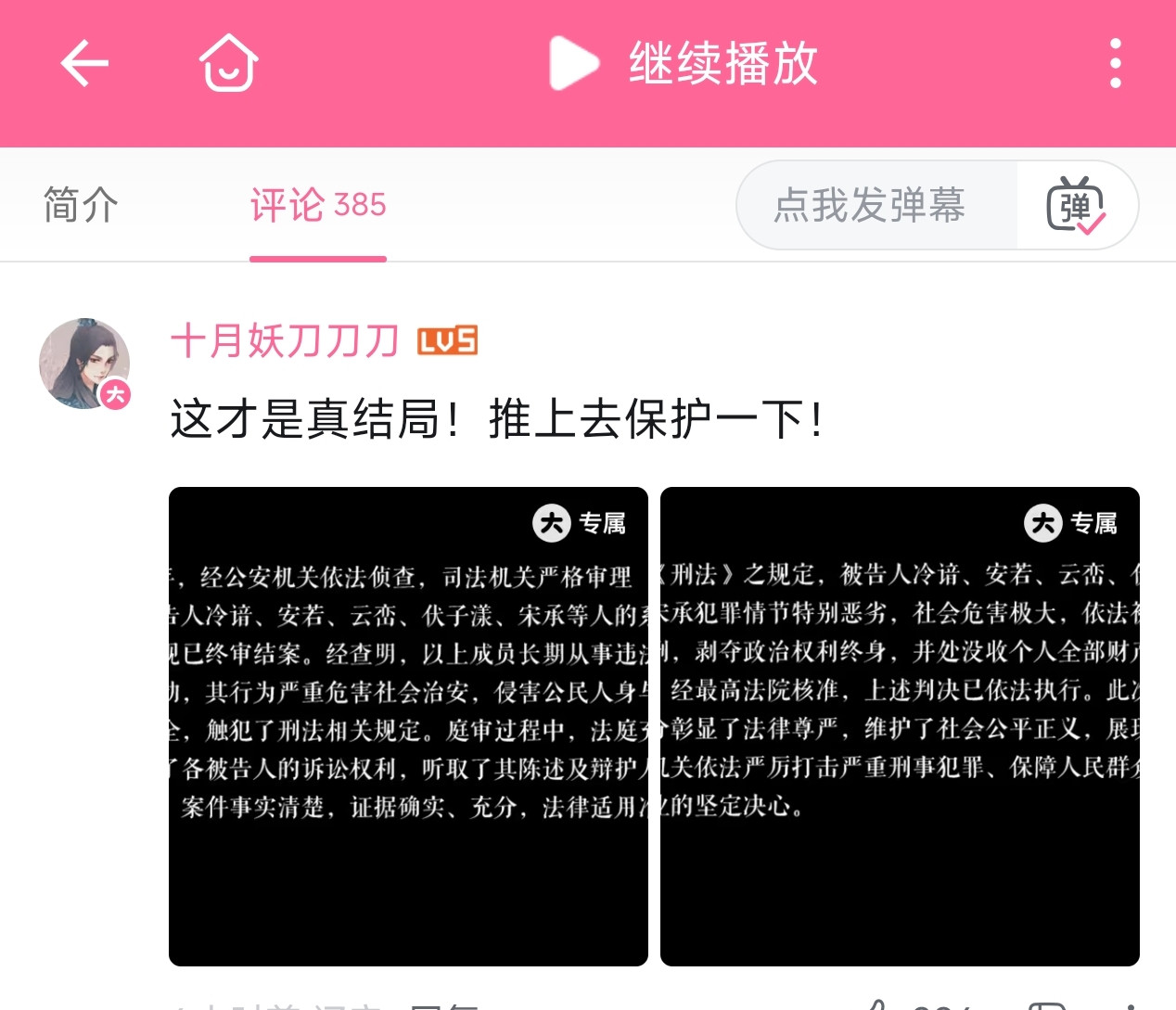Viewport: 1176px width, 1010px height.
Task: Switch to the 简介 tab
Action: 81,205
